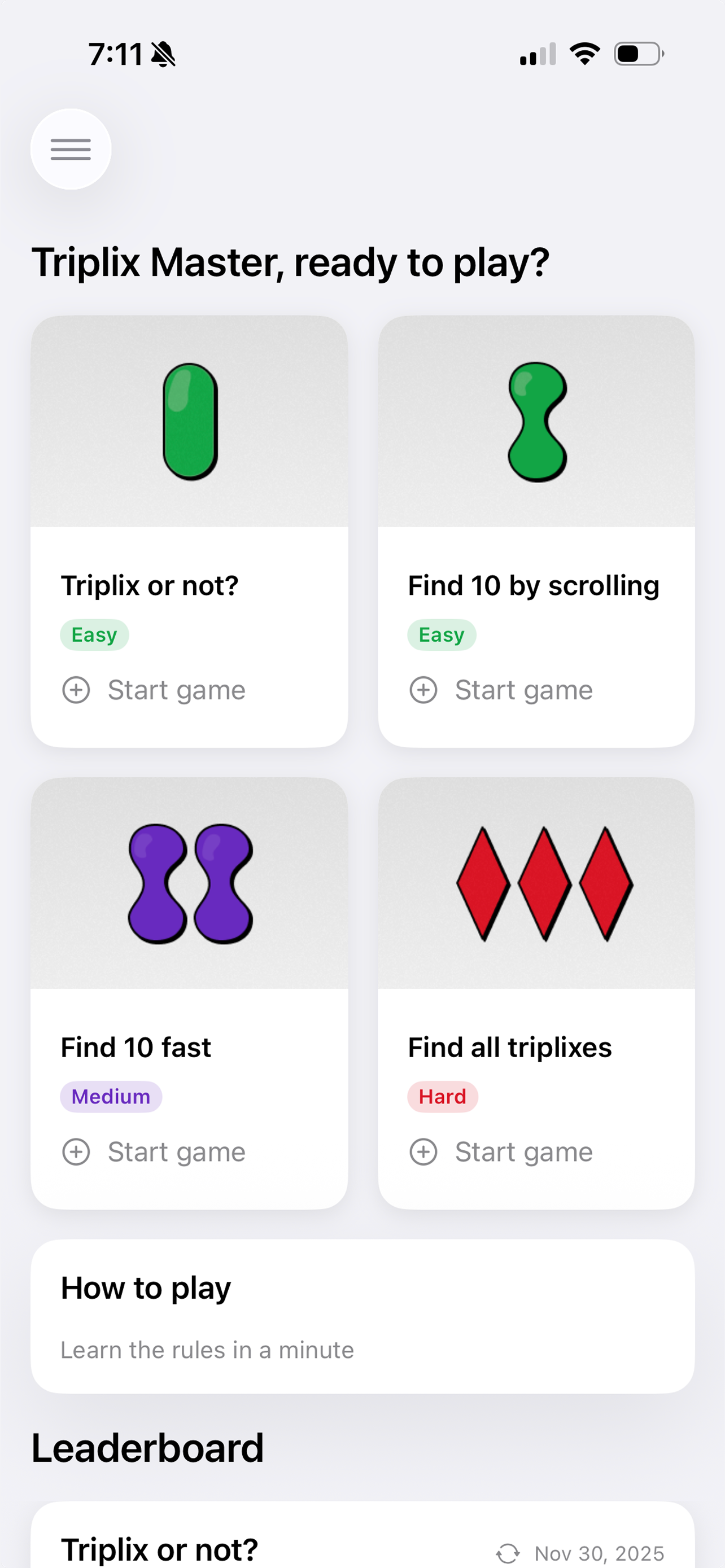Start the Find all triplixes game
The image size is (725, 1568).
point(523,1152)
